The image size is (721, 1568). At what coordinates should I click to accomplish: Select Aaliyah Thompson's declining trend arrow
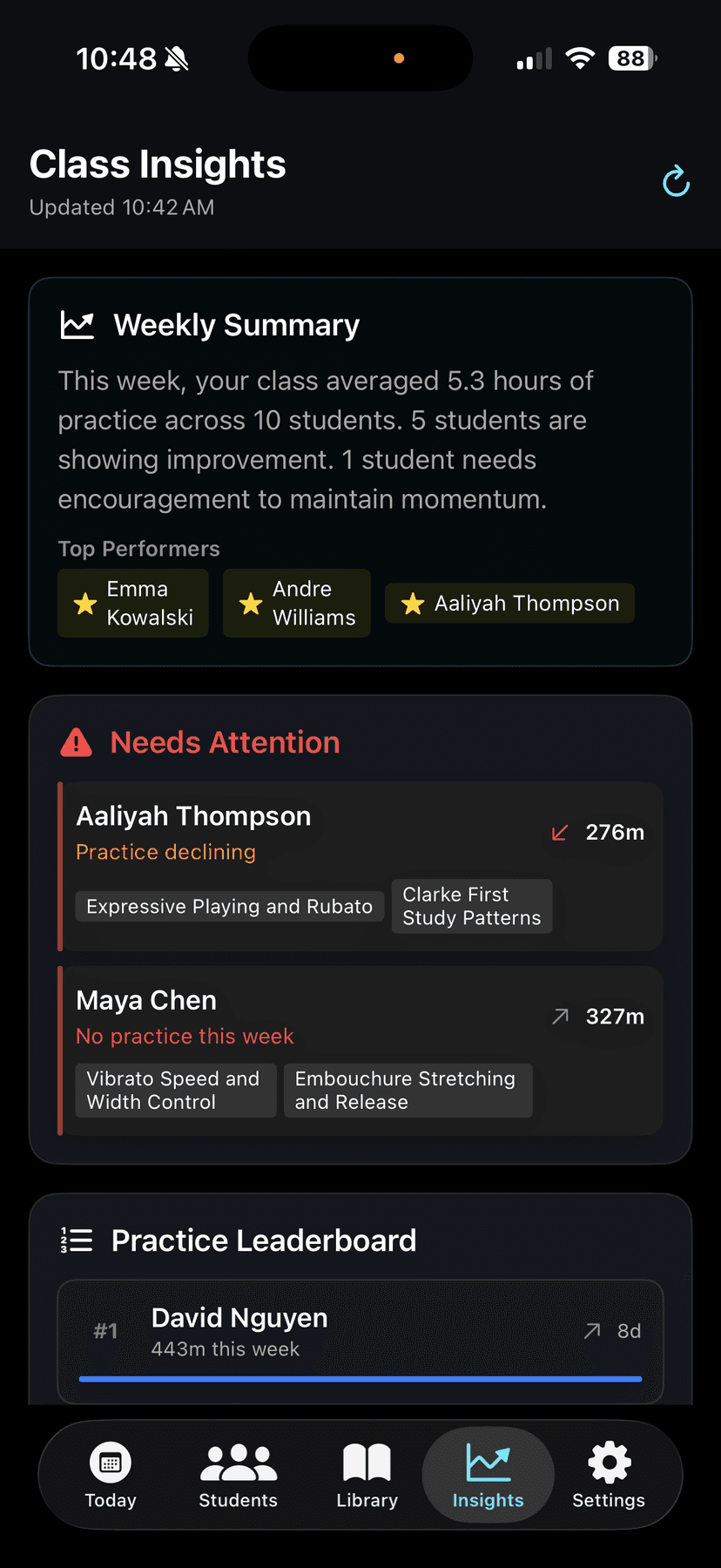[x=560, y=832]
